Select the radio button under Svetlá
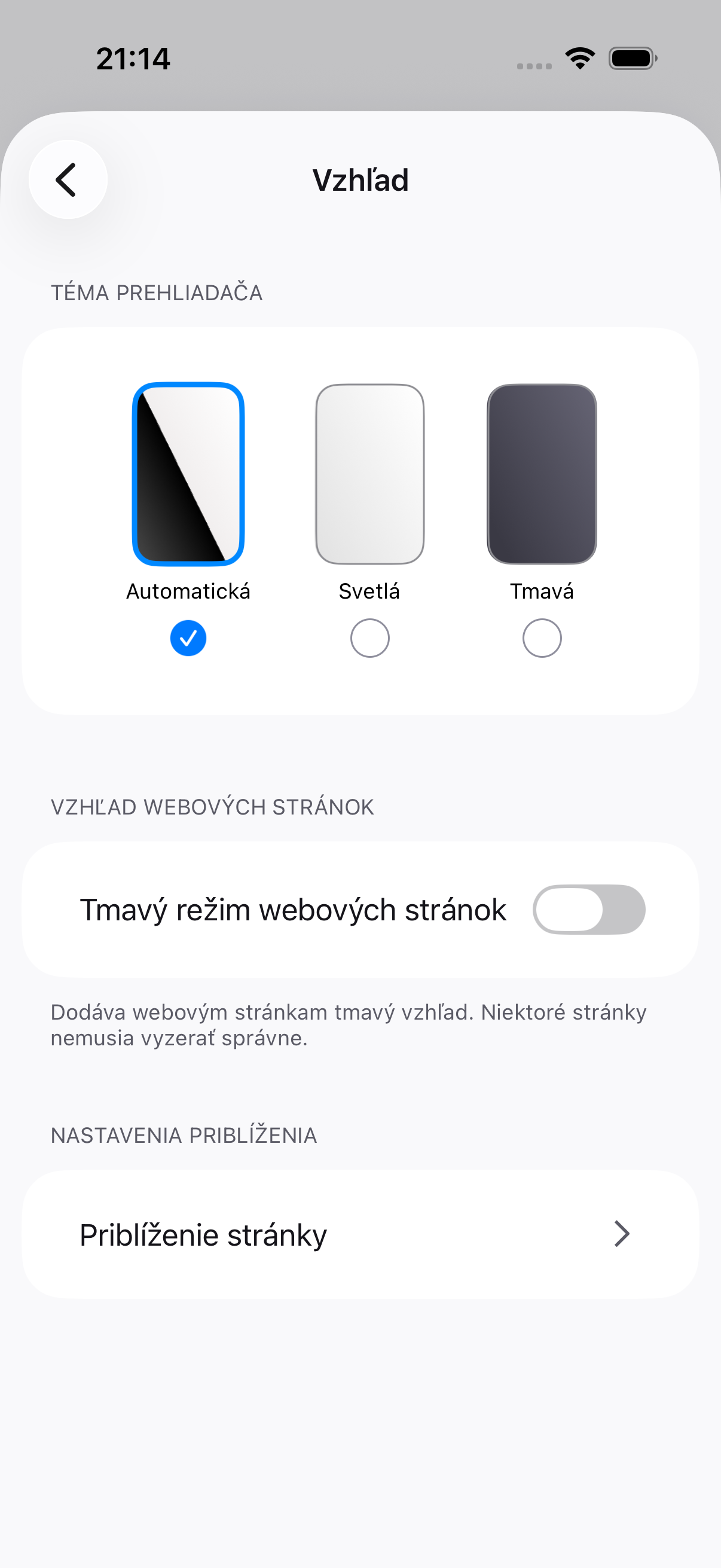The height and width of the screenshot is (1568, 721). point(370,638)
